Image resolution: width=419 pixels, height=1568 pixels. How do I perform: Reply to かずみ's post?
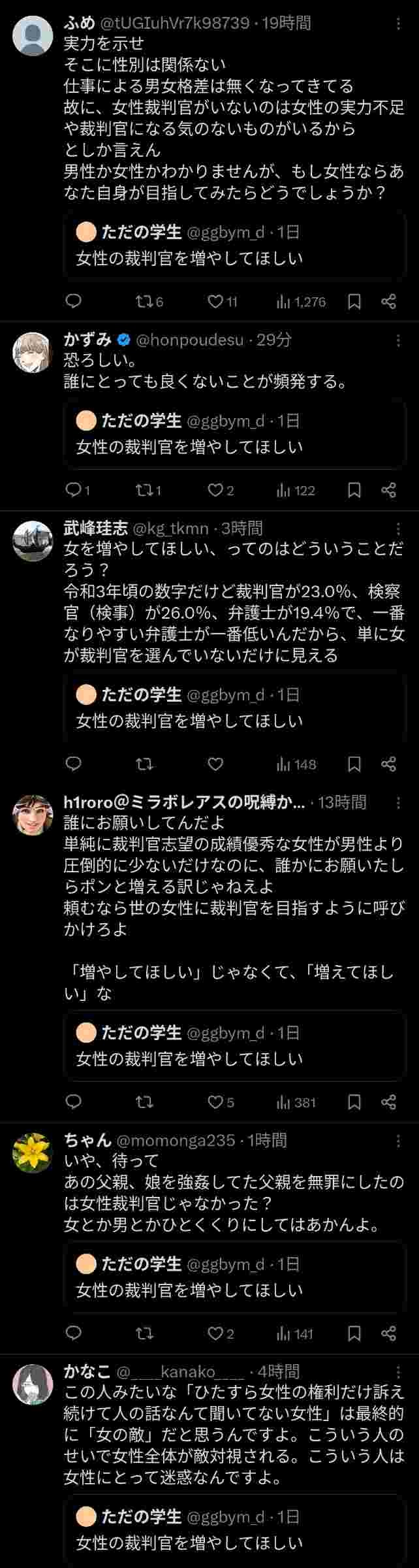point(74,490)
